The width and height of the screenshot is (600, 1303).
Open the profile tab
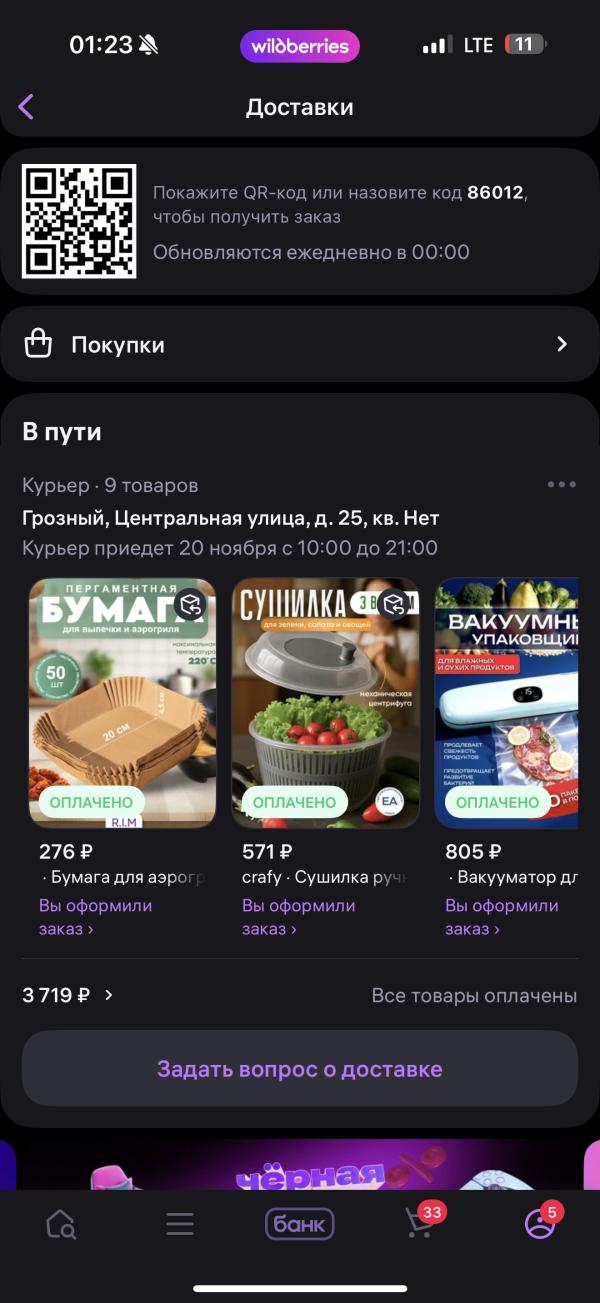[540, 1224]
